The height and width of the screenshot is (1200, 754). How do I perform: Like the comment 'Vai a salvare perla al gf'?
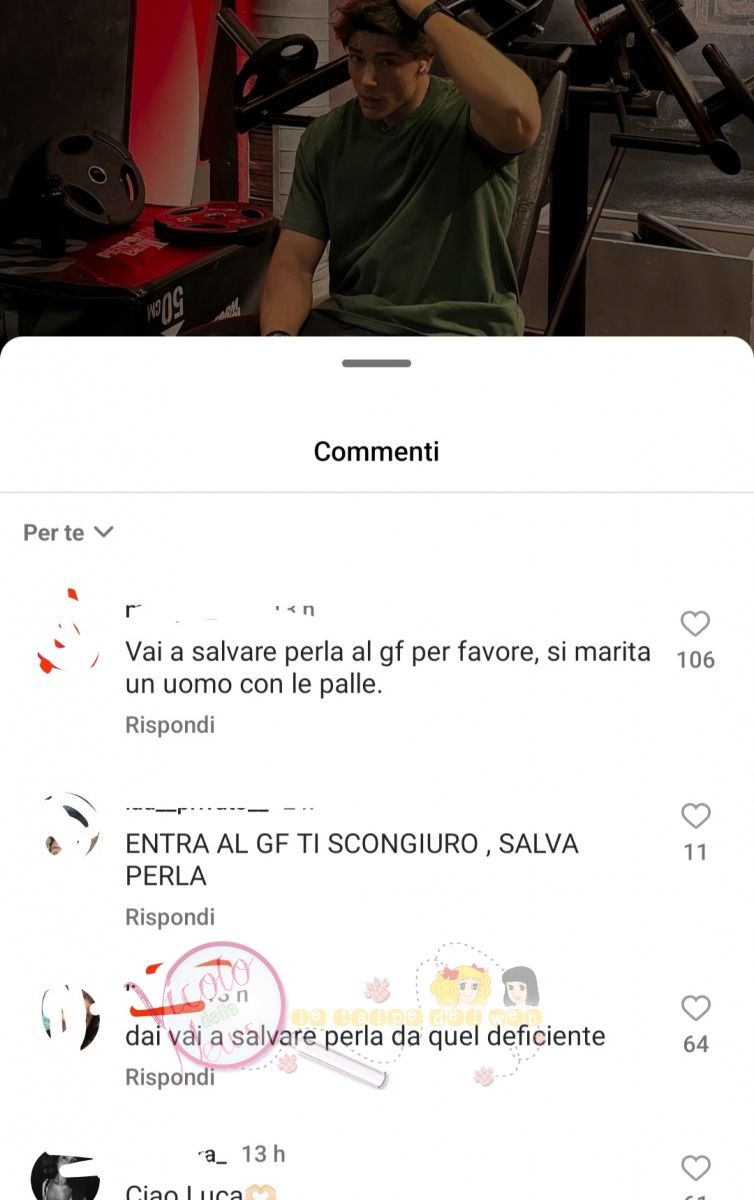tap(695, 624)
